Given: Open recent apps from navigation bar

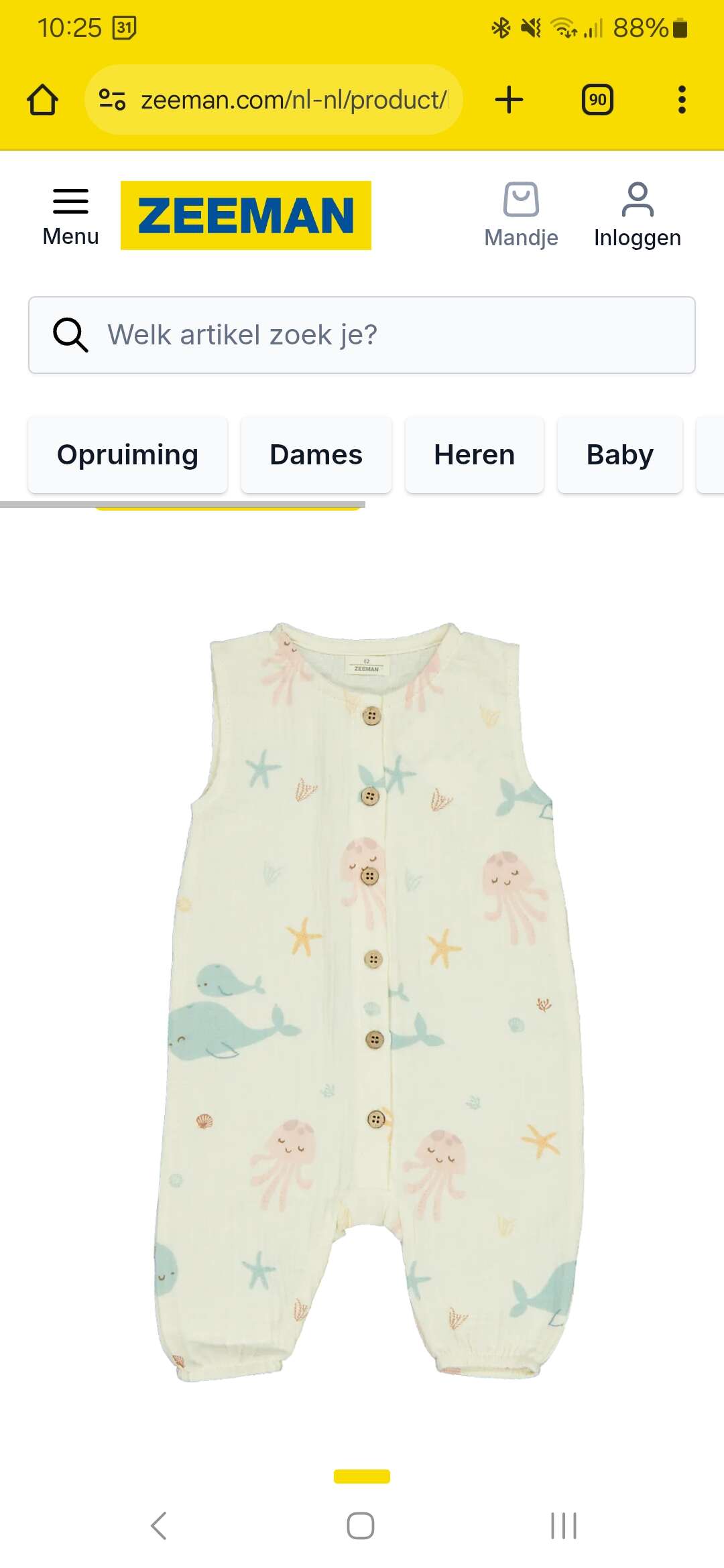Looking at the screenshot, I should pyautogui.click(x=563, y=1526).
